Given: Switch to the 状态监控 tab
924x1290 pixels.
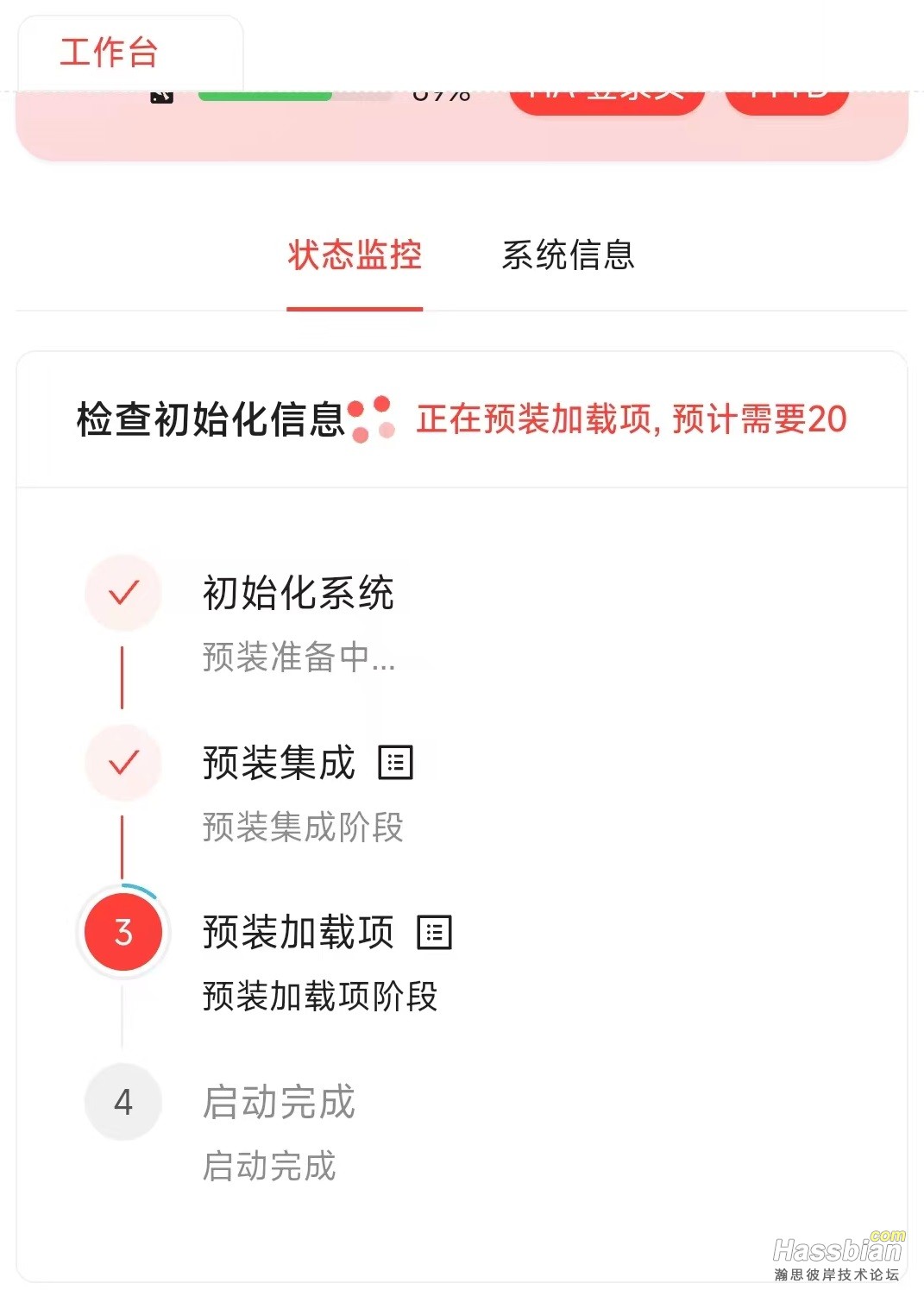Looking at the screenshot, I should pyautogui.click(x=355, y=255).
